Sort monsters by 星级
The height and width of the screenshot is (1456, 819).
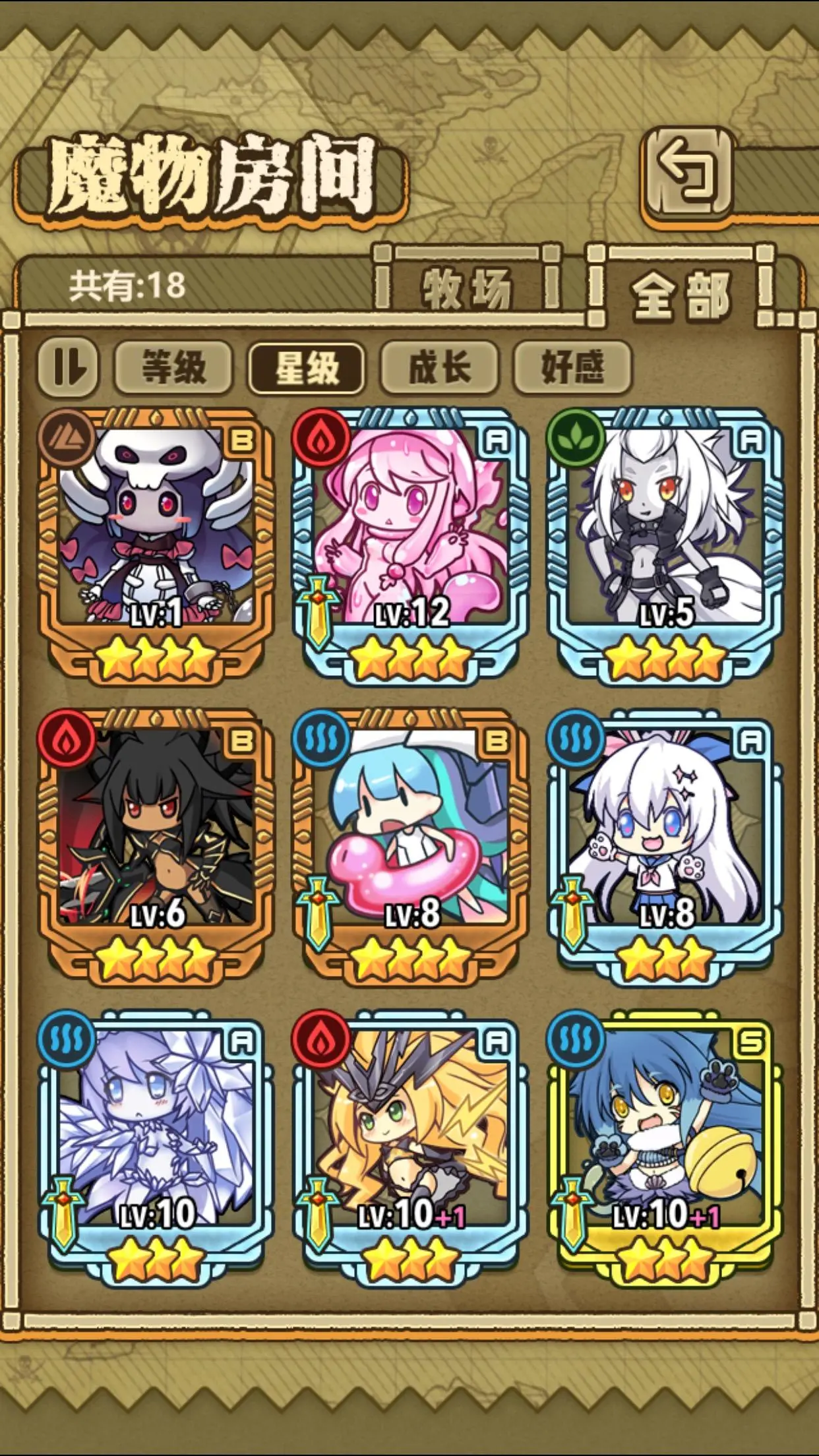307,368
